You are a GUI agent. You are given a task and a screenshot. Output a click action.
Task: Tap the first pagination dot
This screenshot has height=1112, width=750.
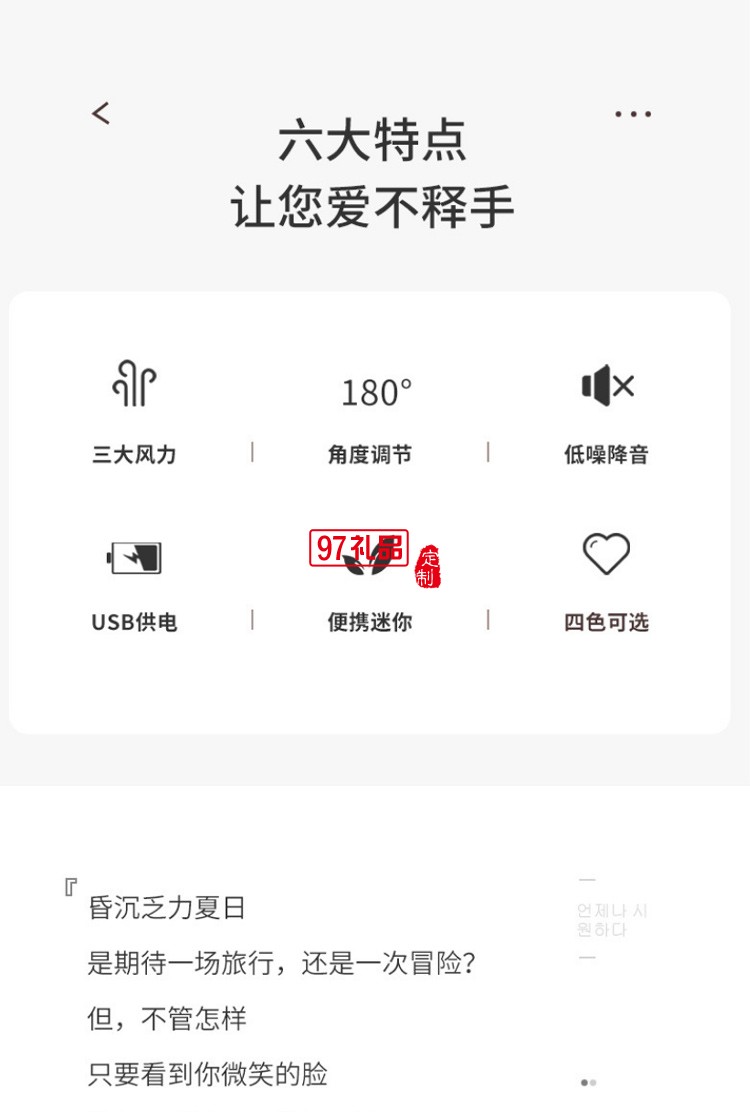[584, 1082]
